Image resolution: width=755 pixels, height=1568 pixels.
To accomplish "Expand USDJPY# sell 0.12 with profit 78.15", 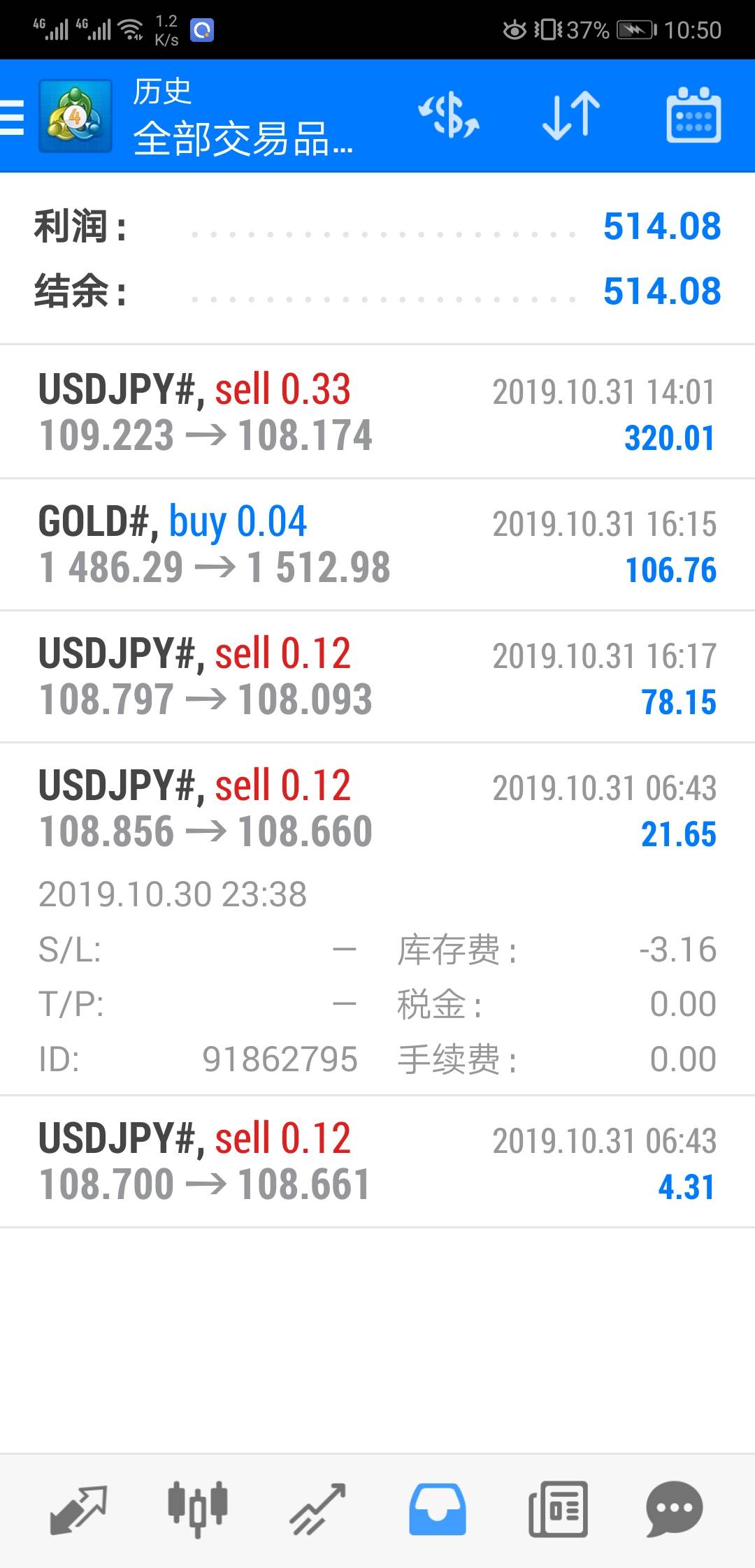I will point(377,676).
